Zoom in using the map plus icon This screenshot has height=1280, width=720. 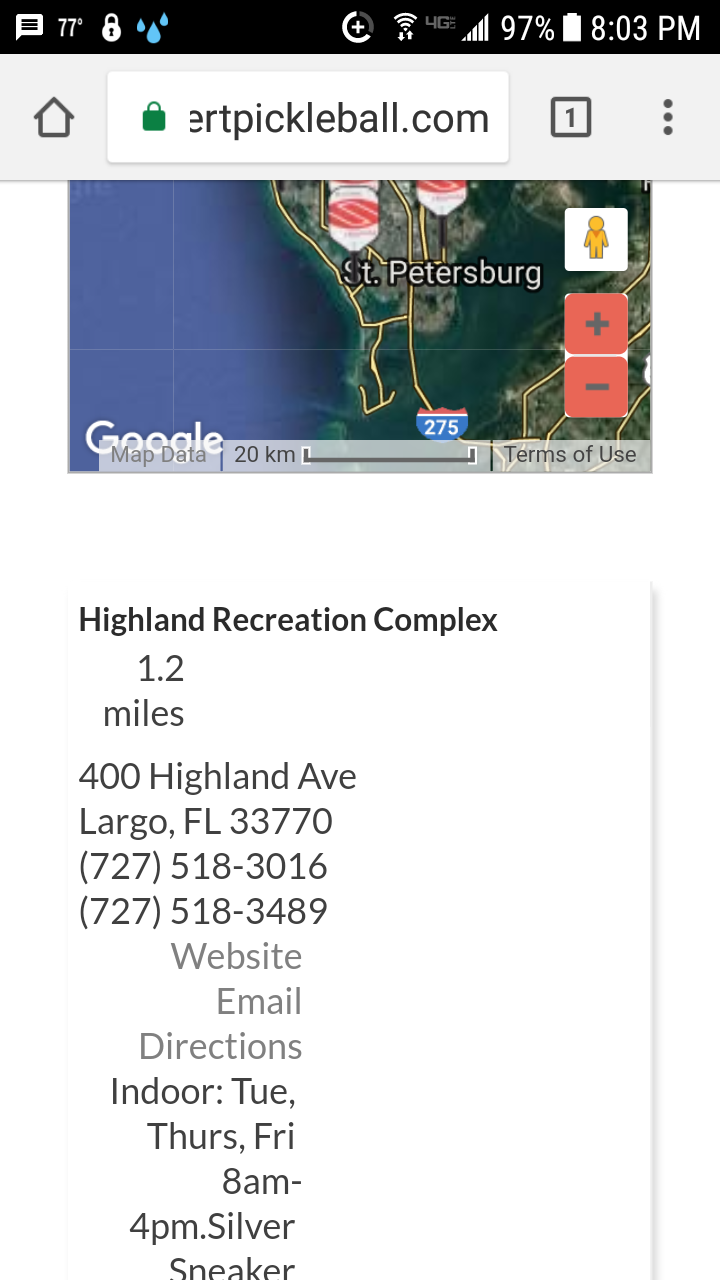coord(596,323)
